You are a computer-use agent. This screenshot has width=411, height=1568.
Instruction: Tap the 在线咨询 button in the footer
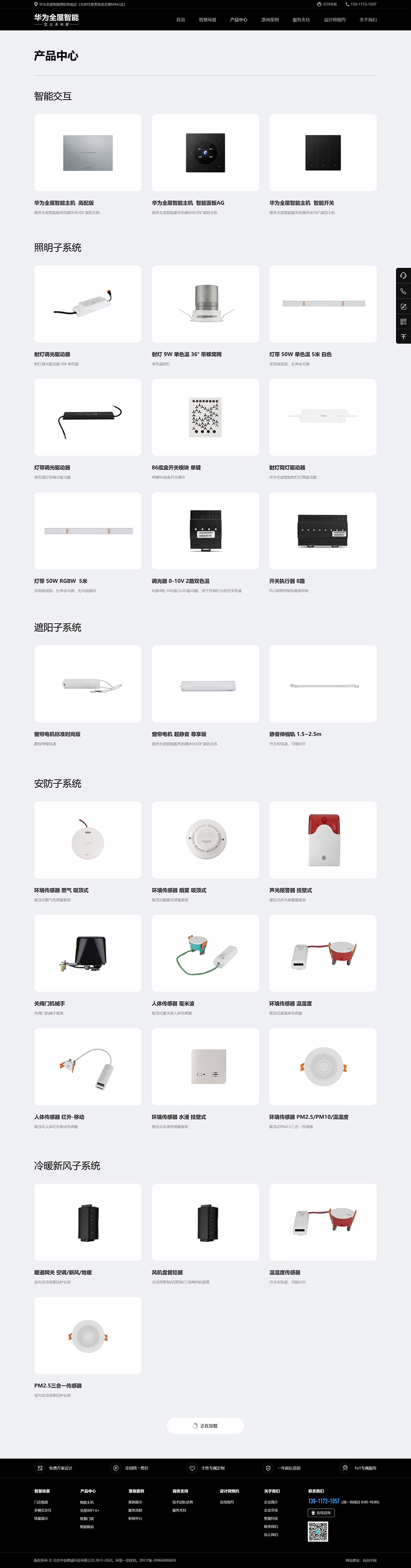click(x=321, y=1512)
